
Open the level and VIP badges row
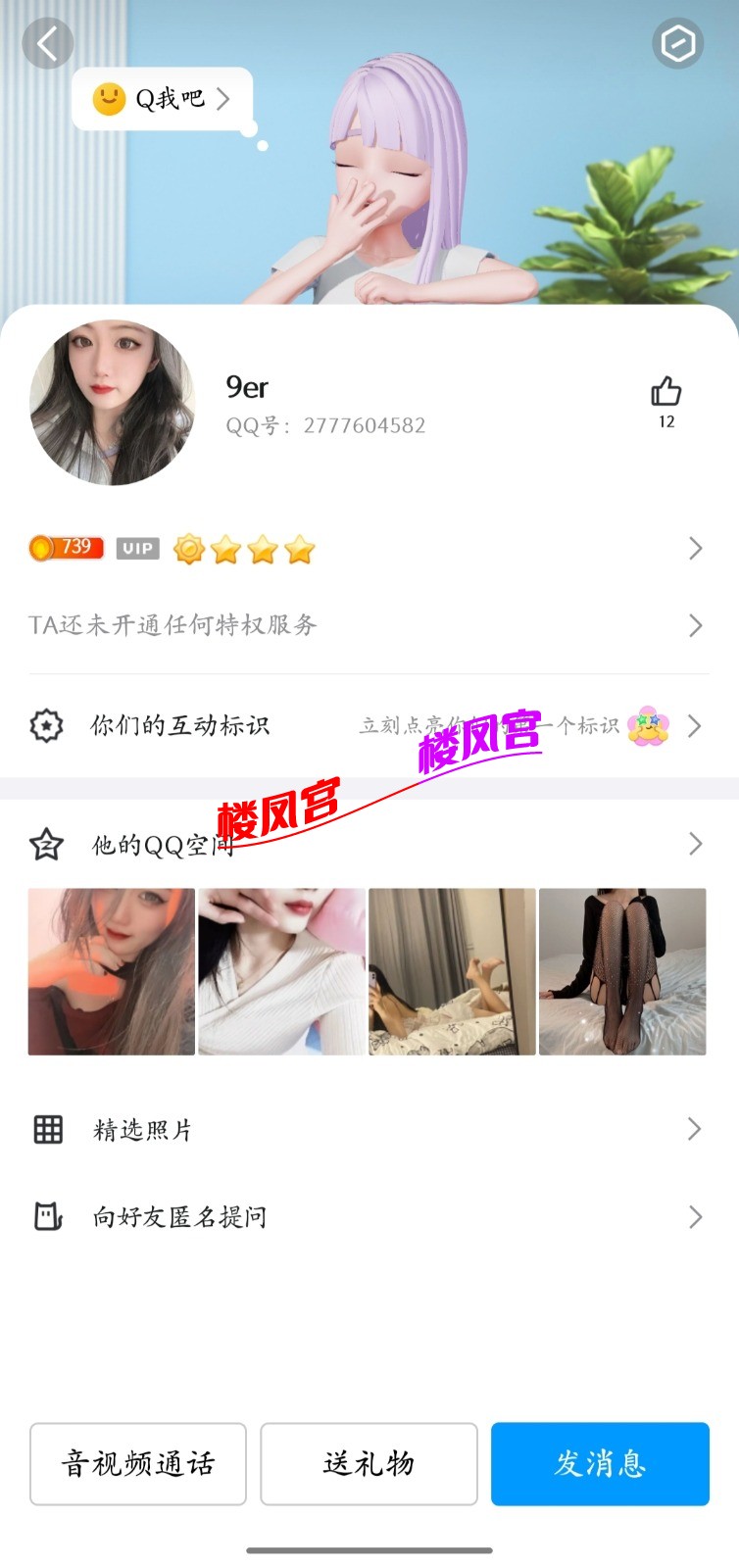(x=369, y=549)
